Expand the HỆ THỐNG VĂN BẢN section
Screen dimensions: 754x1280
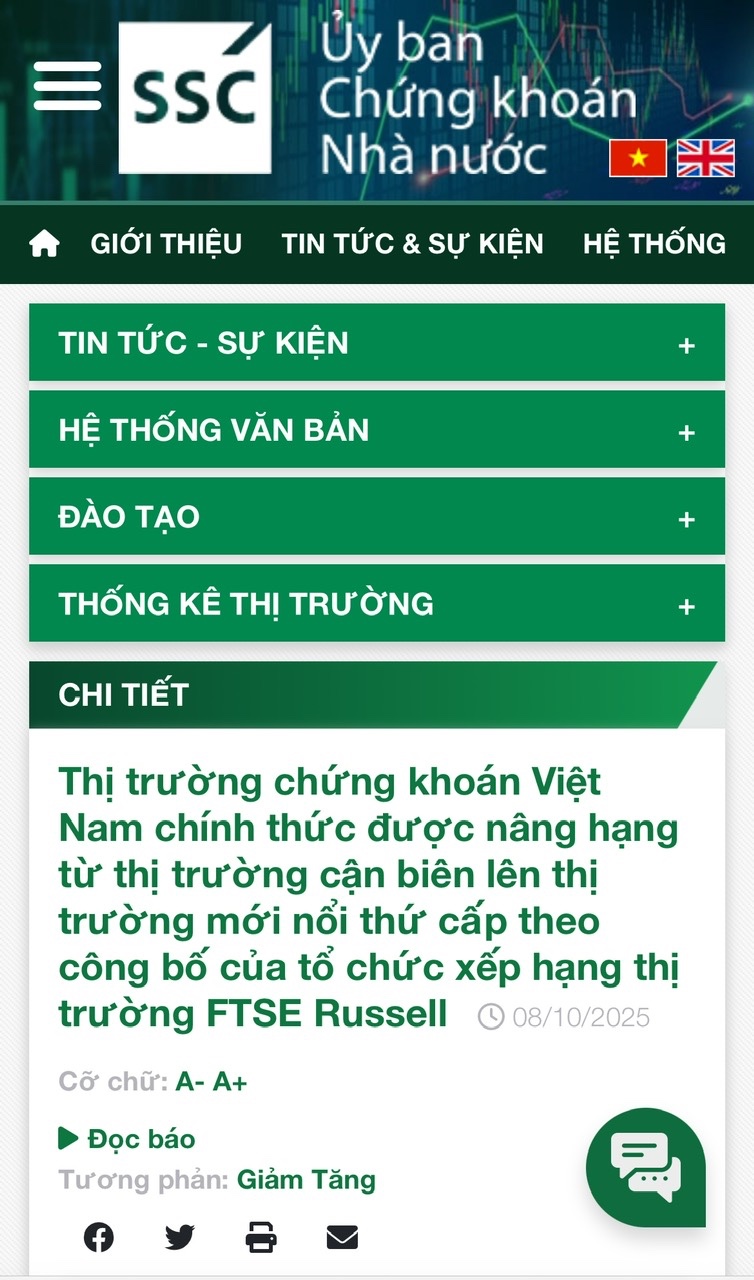(x=686, y=432)
